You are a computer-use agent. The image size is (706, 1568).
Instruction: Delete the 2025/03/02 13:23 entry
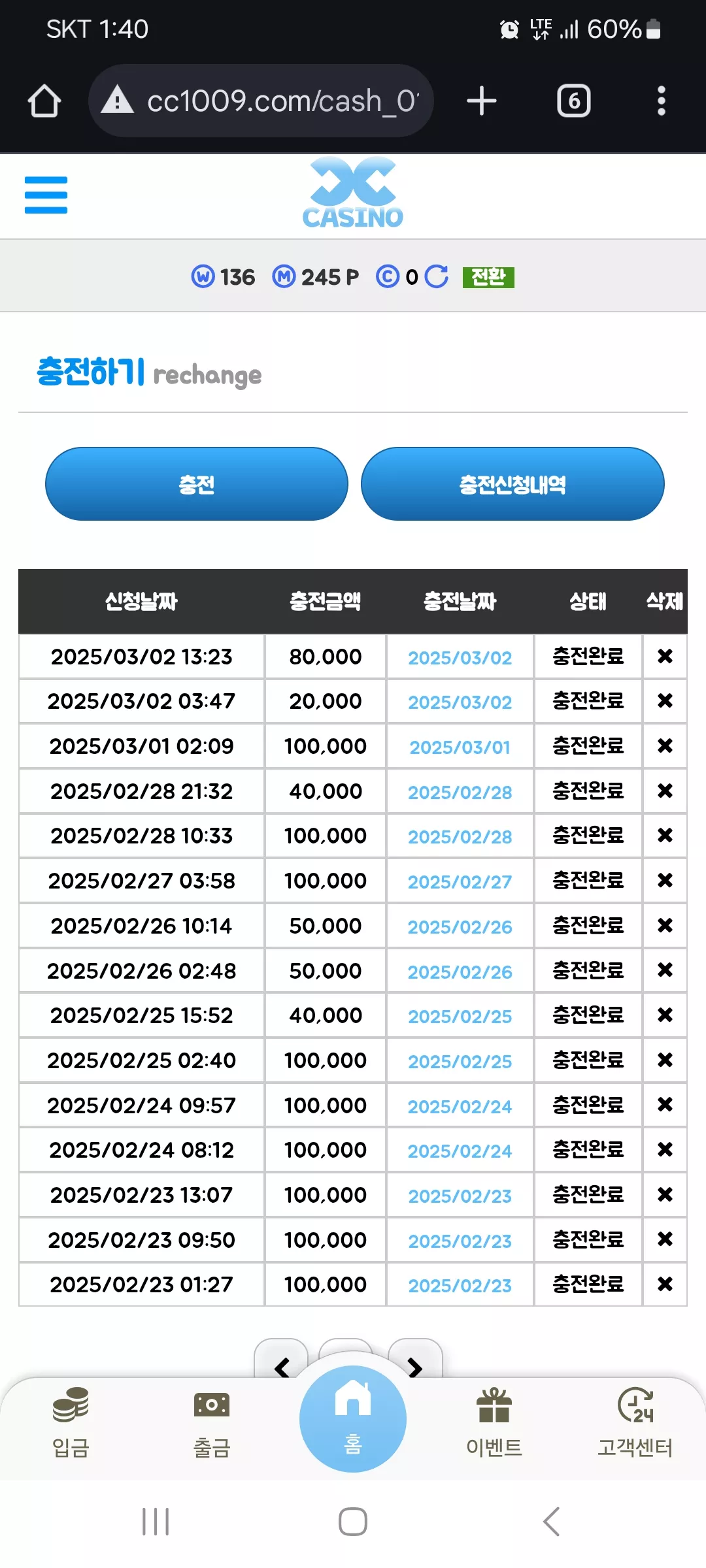pyautogui.click(x=665, y=656)
